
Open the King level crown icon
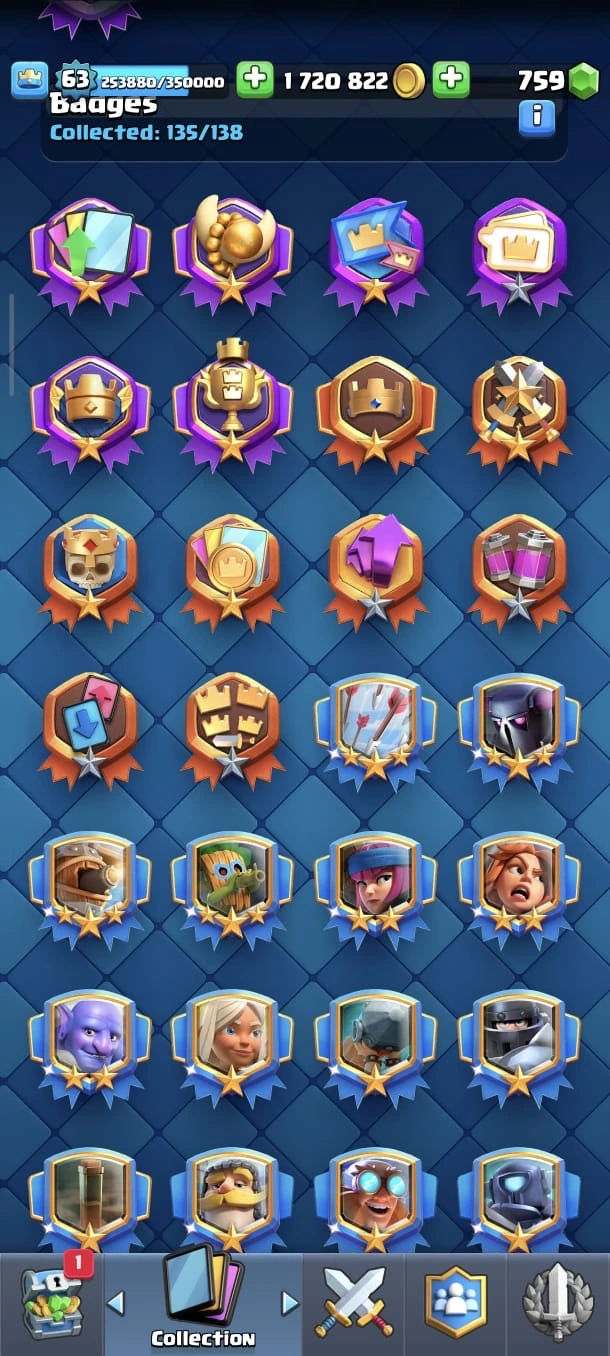(29, 80)
